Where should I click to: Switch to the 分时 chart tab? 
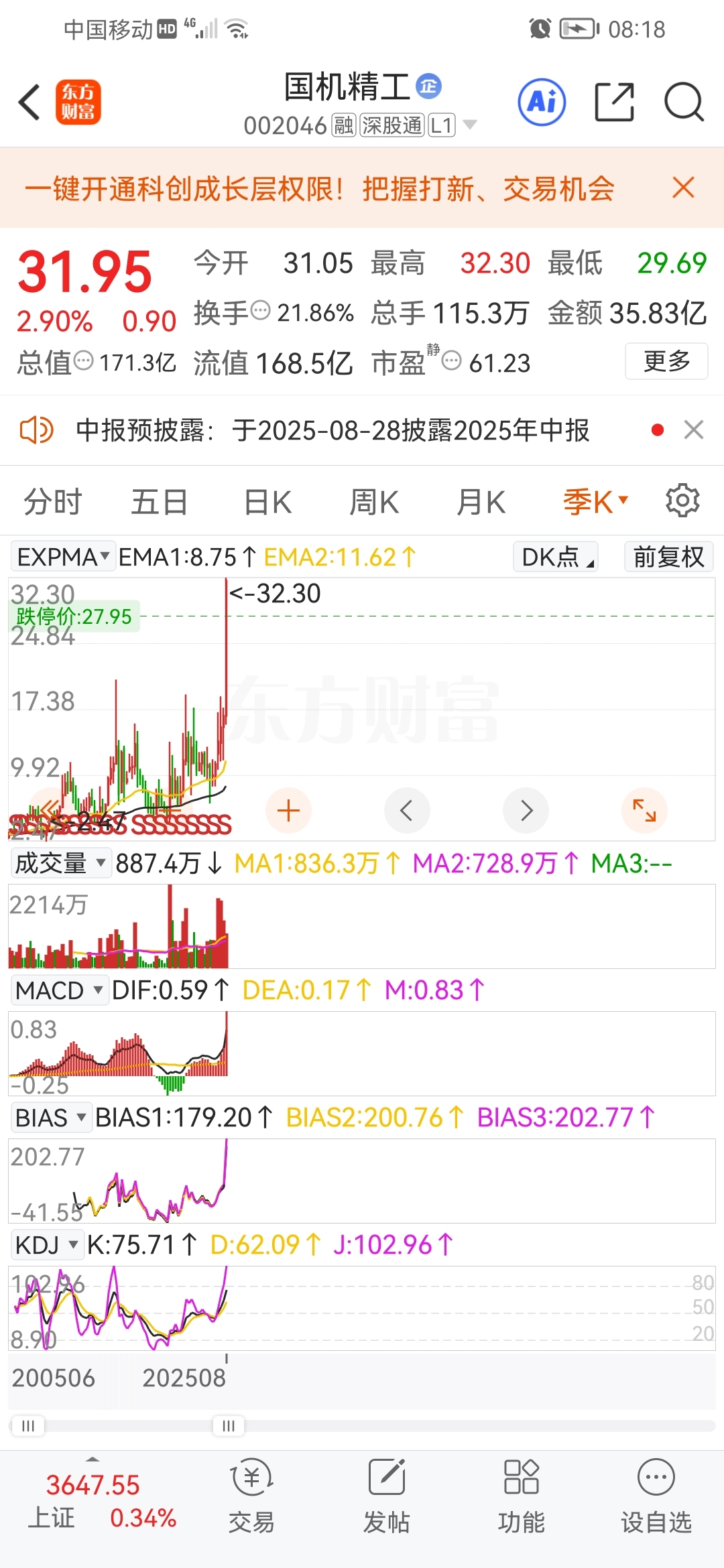(x=53, y=502)
